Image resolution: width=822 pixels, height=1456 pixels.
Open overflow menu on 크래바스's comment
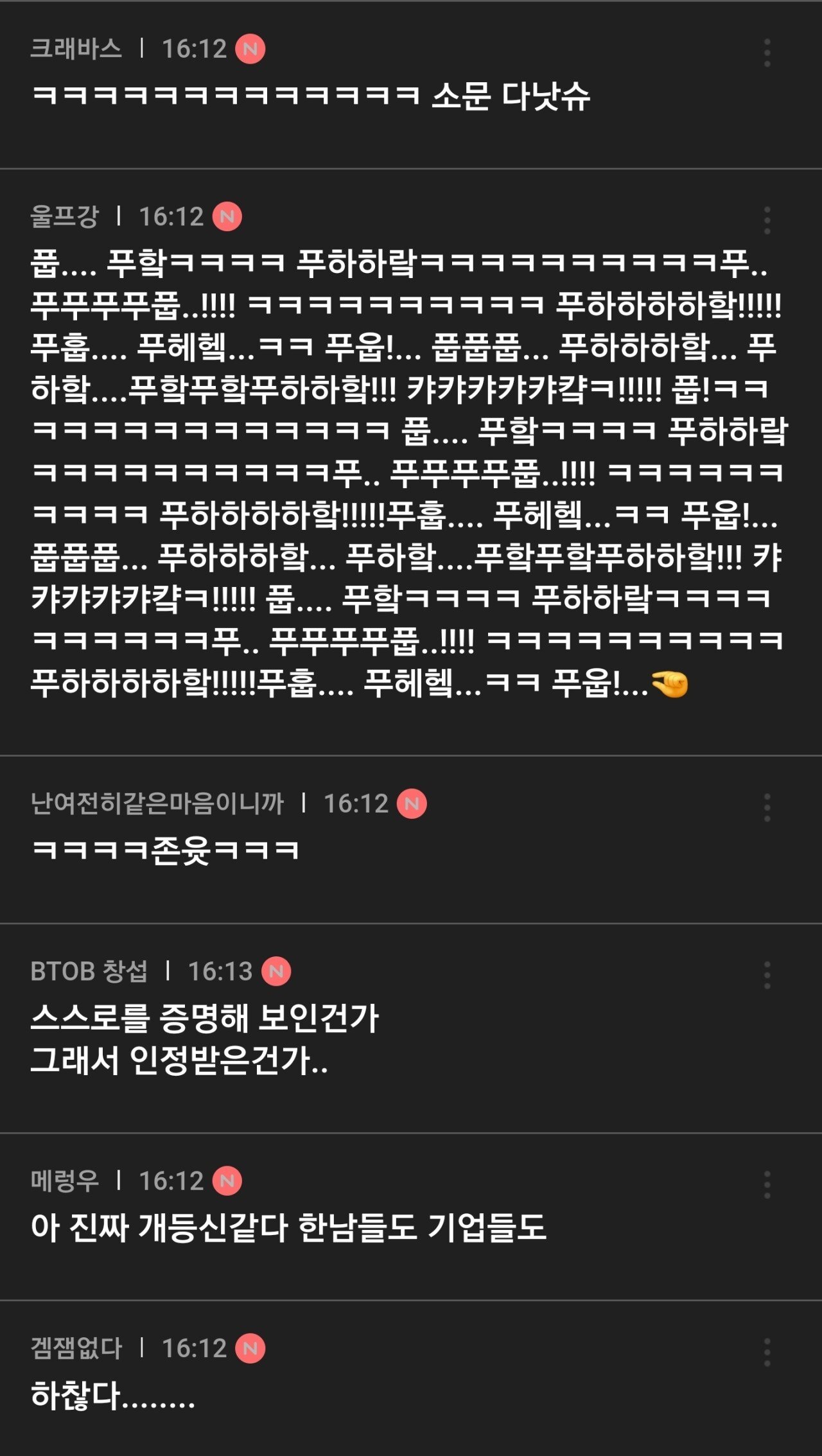click(x=767, y=53)
